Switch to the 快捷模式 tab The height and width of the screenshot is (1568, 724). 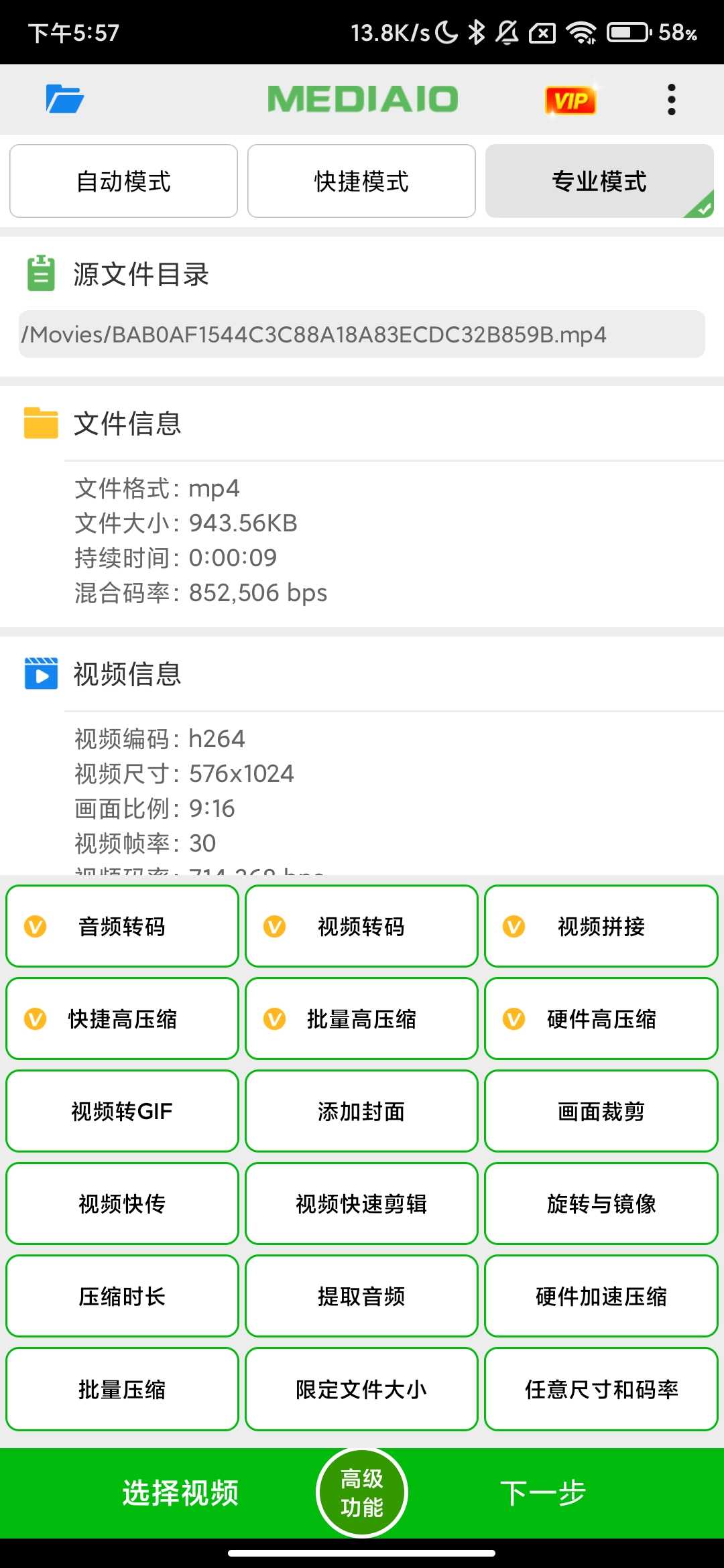[x=361, y=180]
